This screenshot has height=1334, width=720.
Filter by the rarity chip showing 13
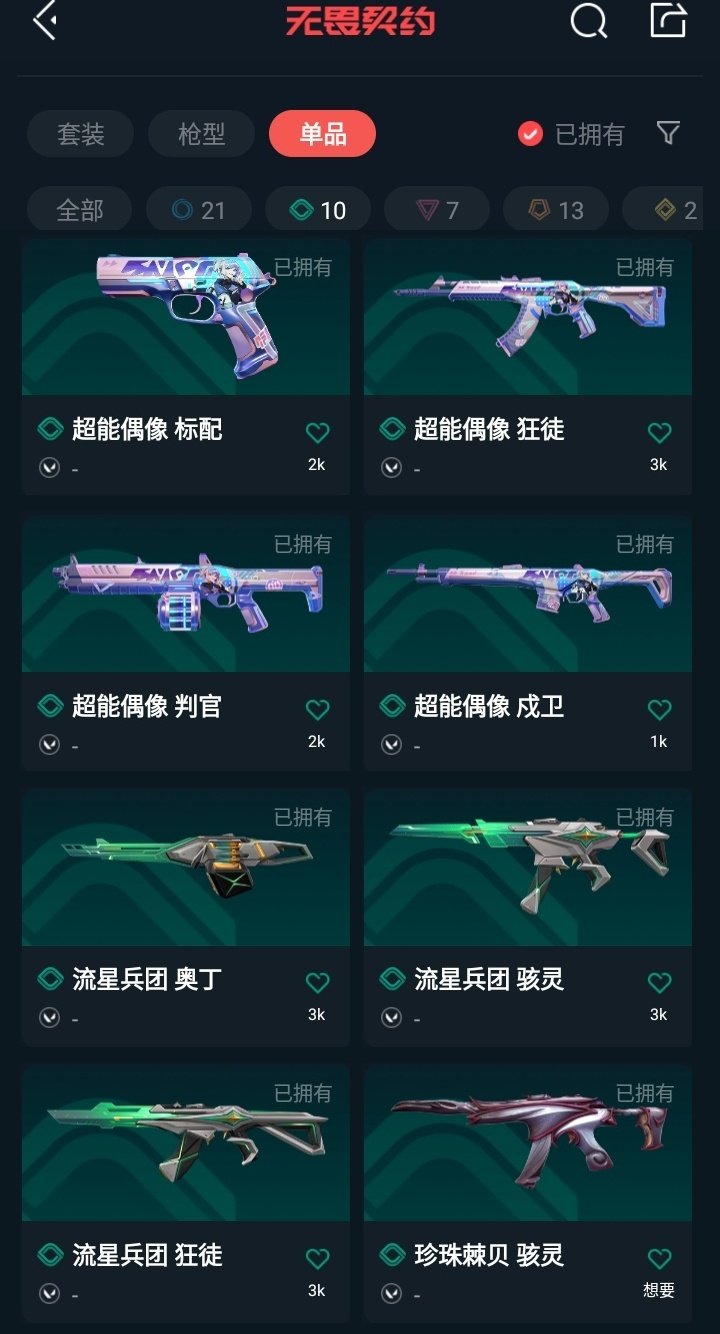coord(556,210)
